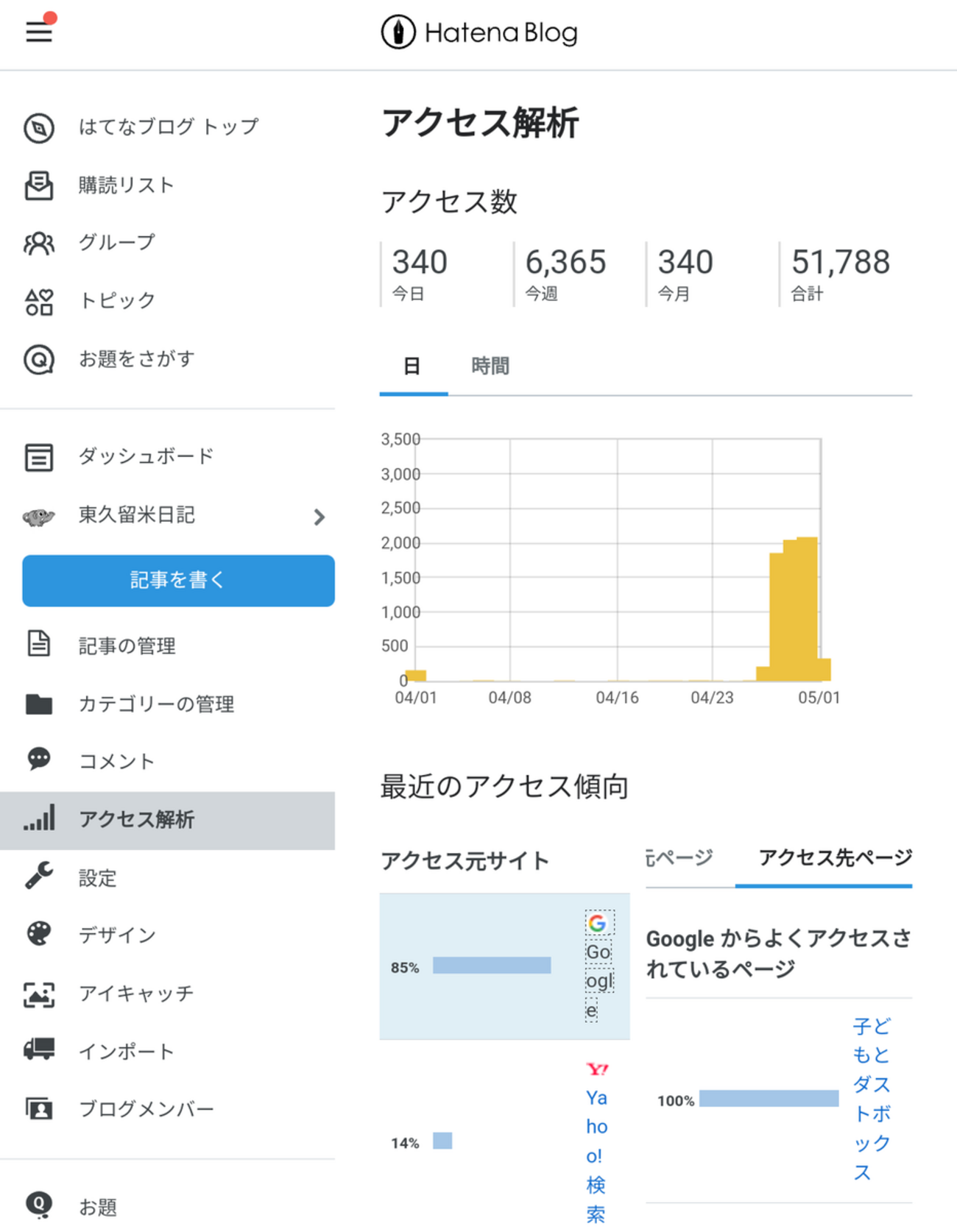Expand the 東久留米日記 blog entry
The width and height of the screenshot is (957, 1232).
[x=318, y=517]
